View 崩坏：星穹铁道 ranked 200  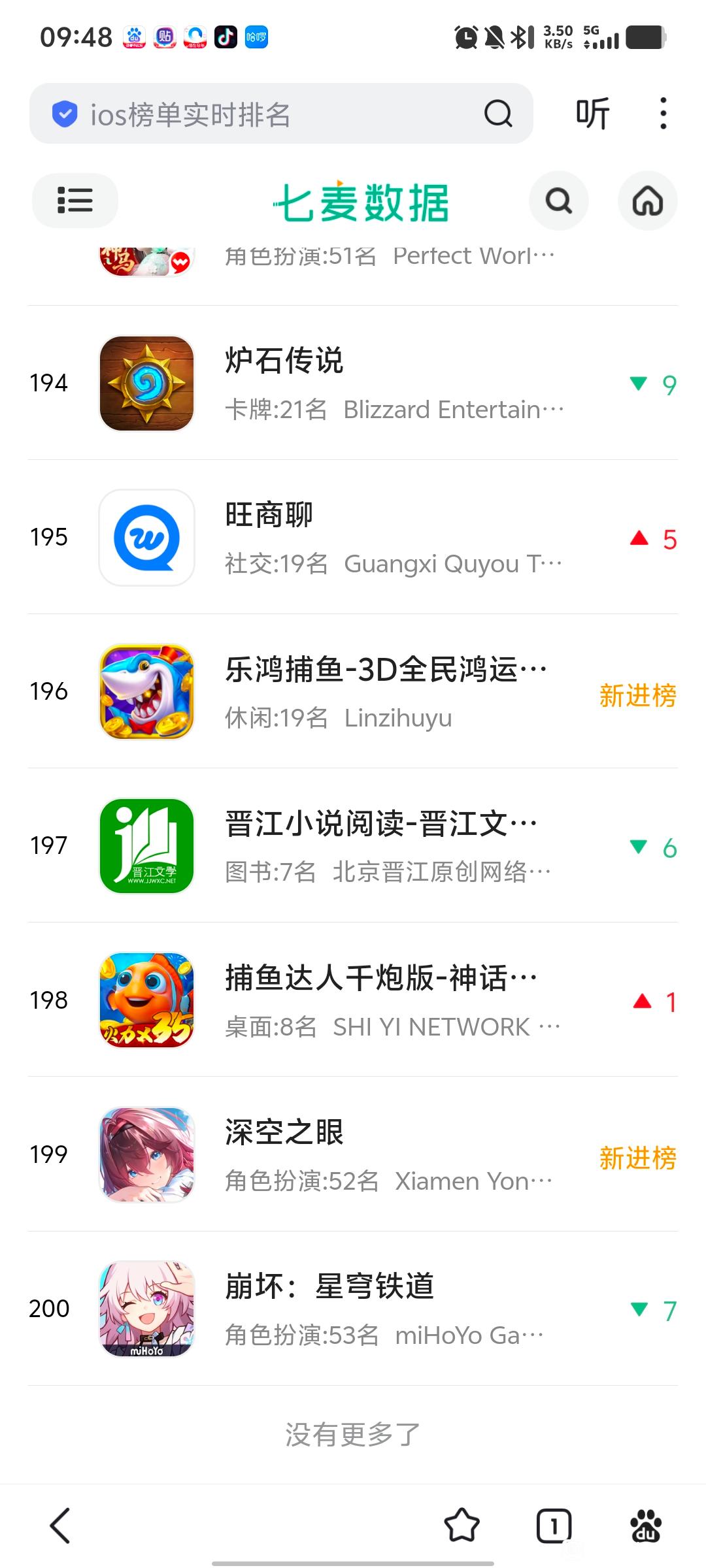353,1309
